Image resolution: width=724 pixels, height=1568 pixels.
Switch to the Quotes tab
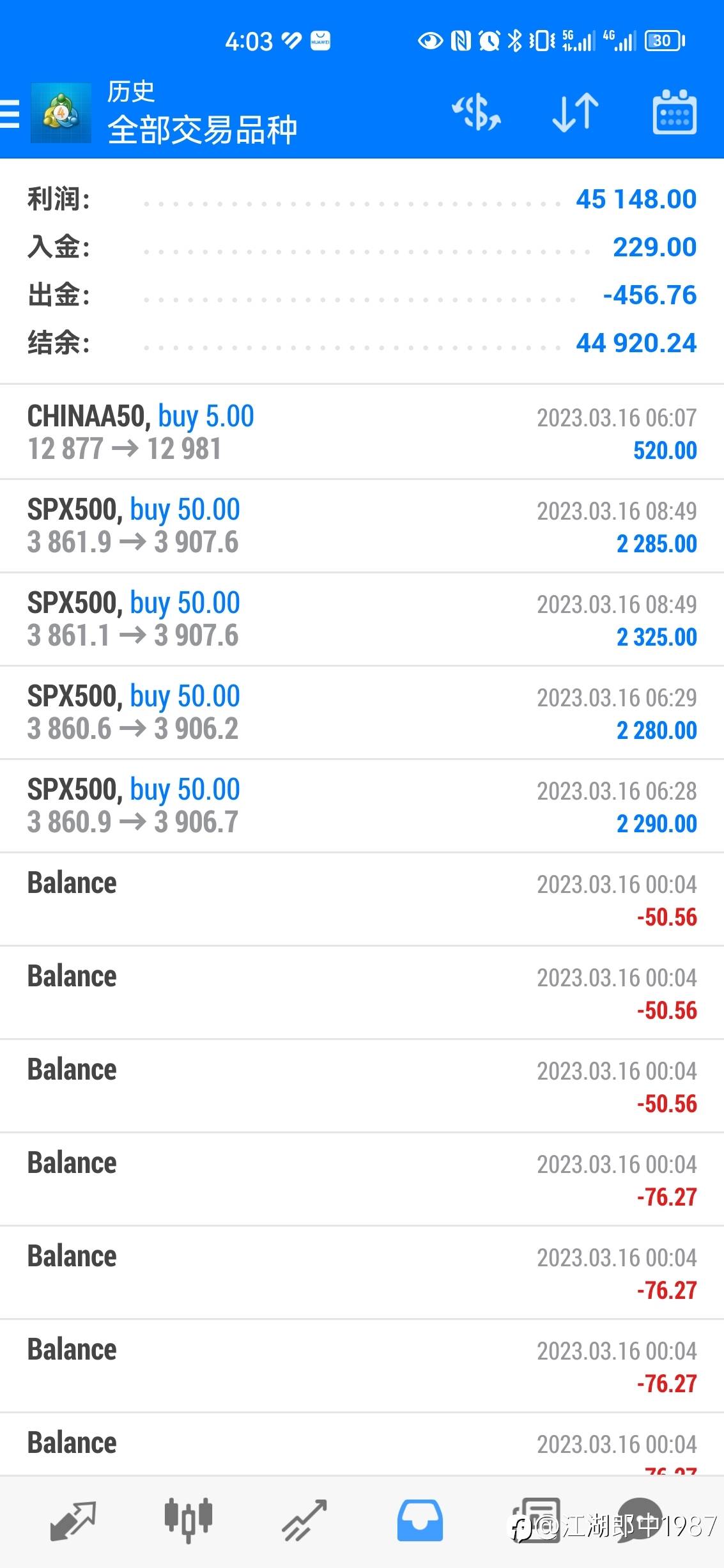pos(73,1521)
